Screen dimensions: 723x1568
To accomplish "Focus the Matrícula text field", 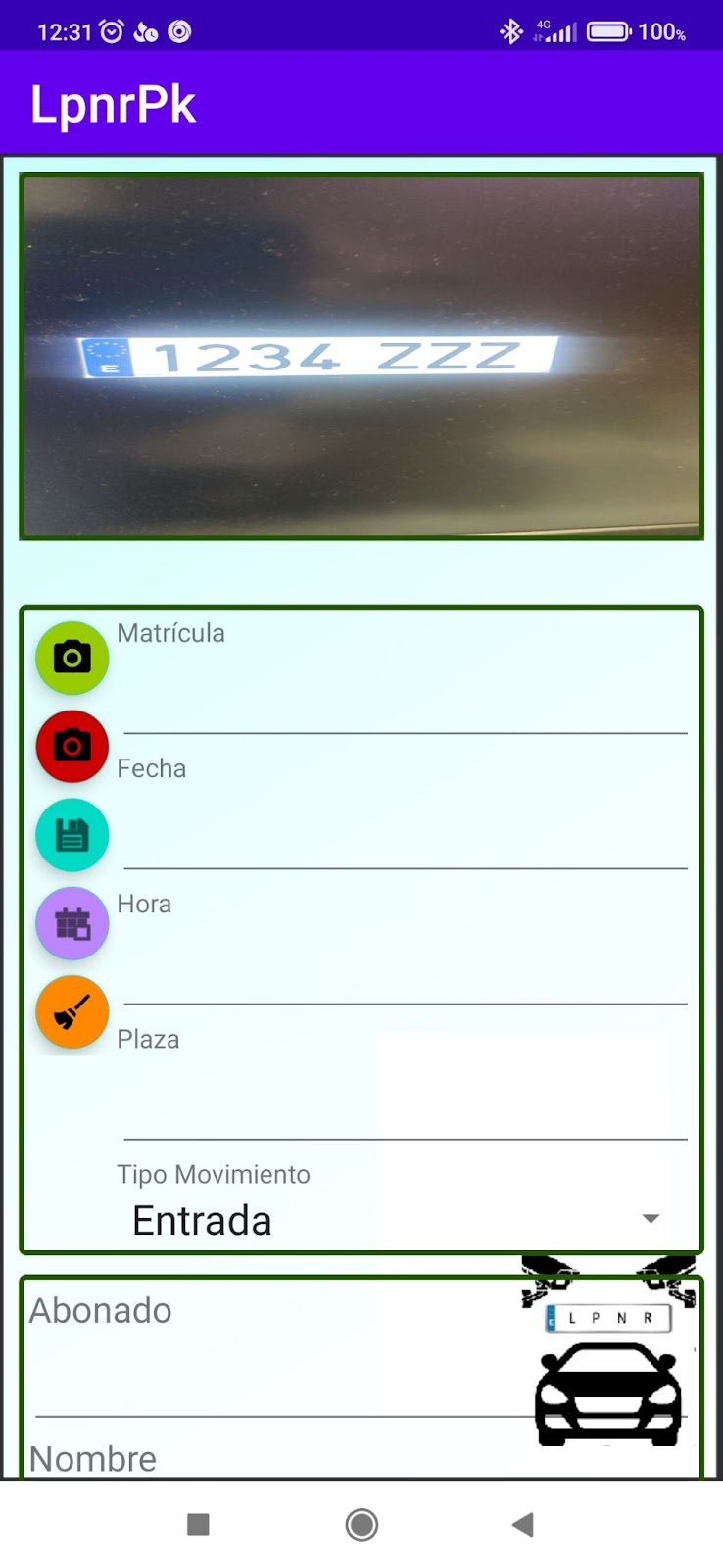I will click(x=404, y=696).
